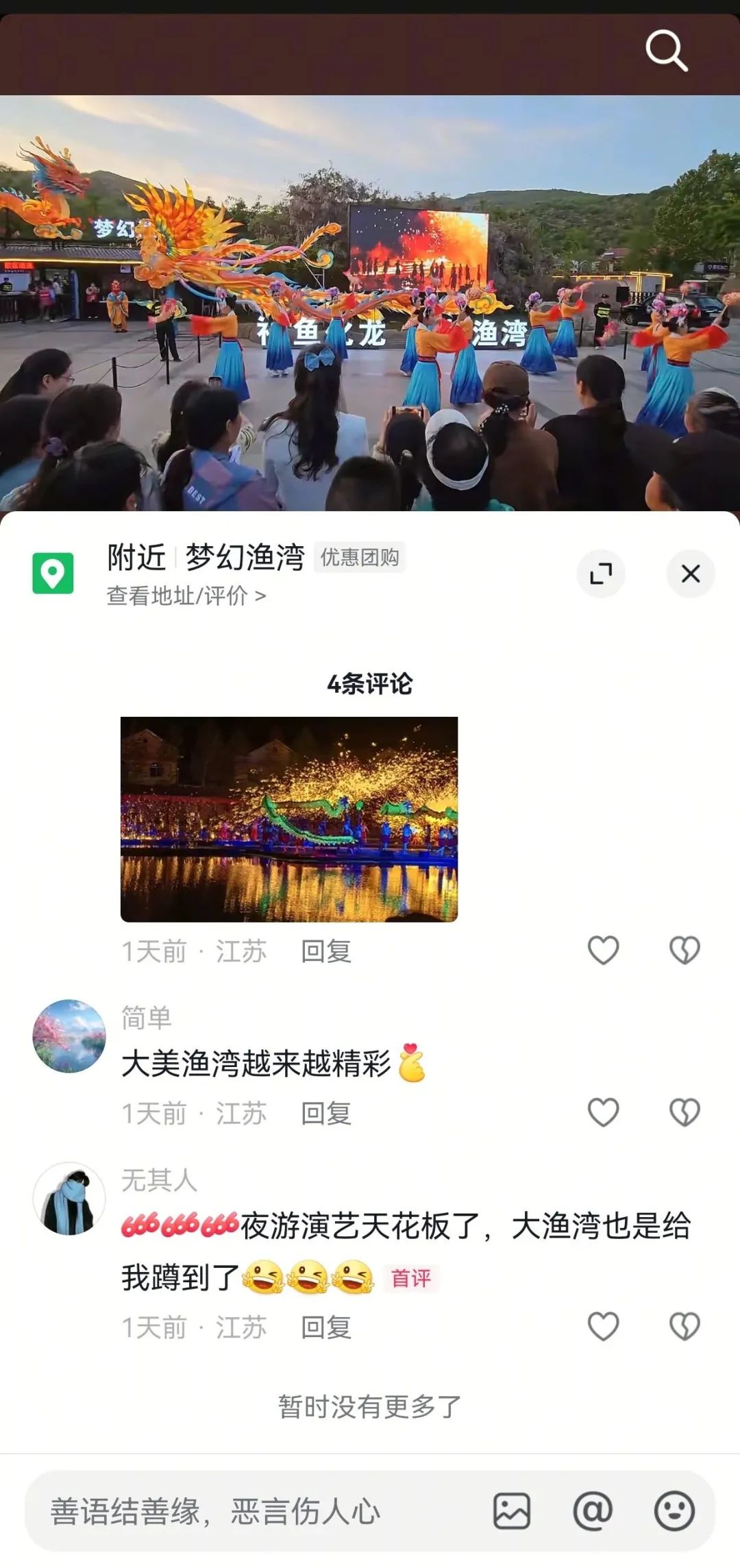Screen dimensions: 740x1568
Task: Attach an image to your comment
Action: click(512, 1511)
